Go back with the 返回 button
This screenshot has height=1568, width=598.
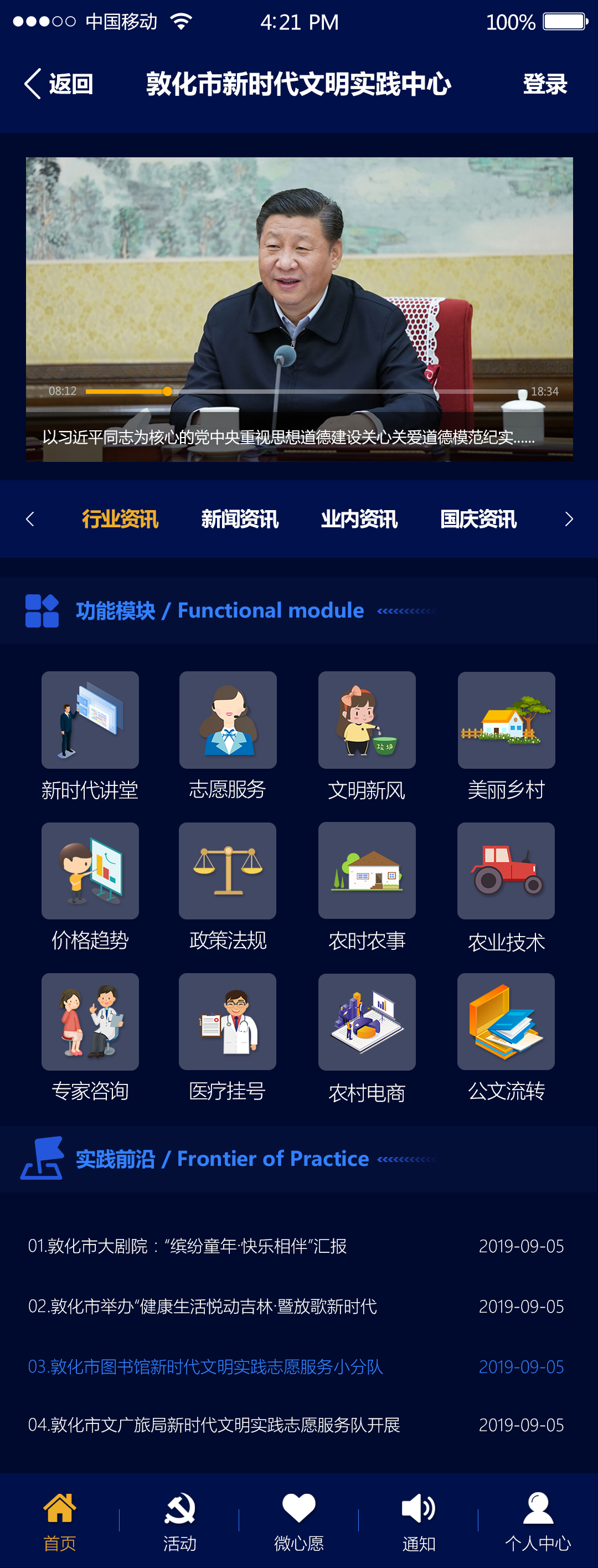pos(58,84)
